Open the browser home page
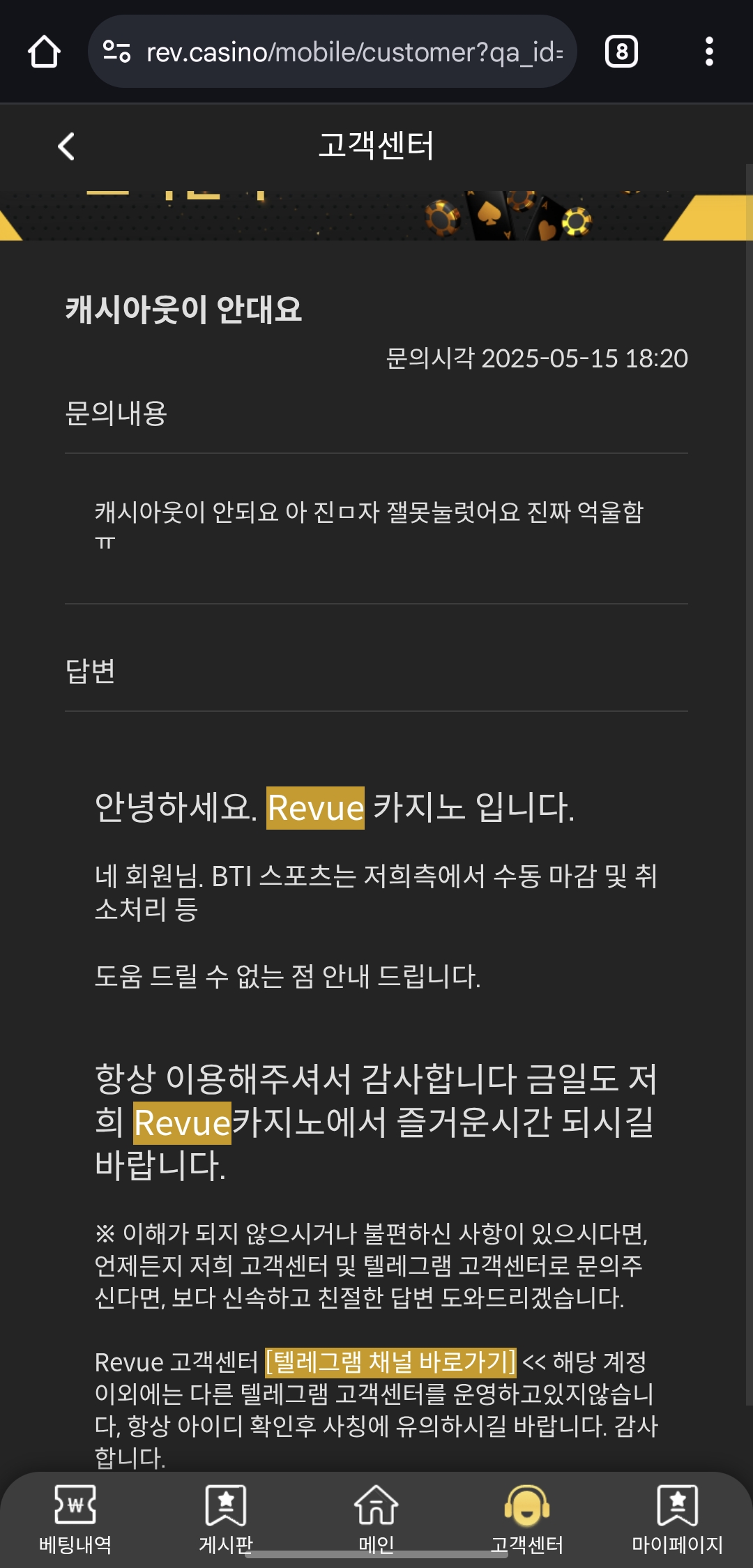 point(44,52)
